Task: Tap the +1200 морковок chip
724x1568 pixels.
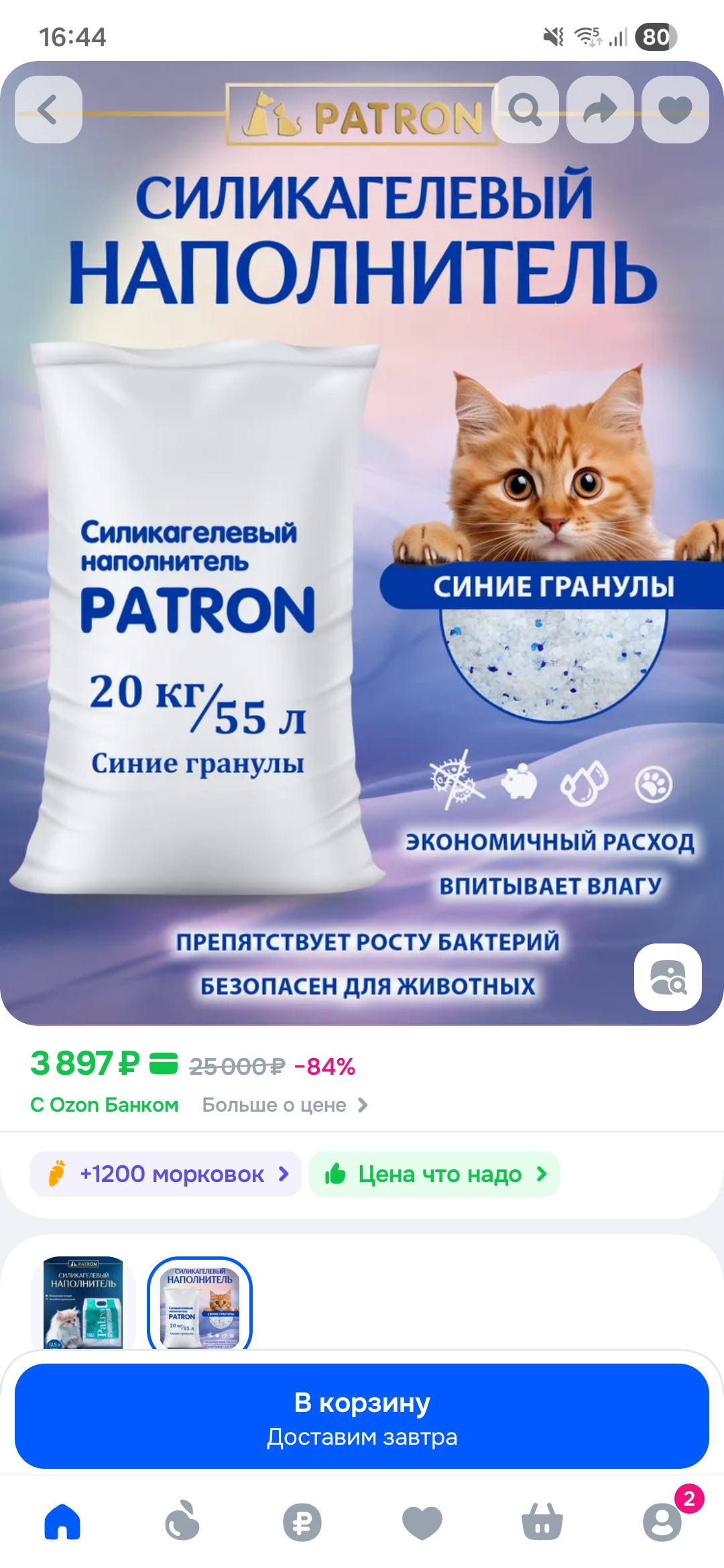Action: [166, 1174]
